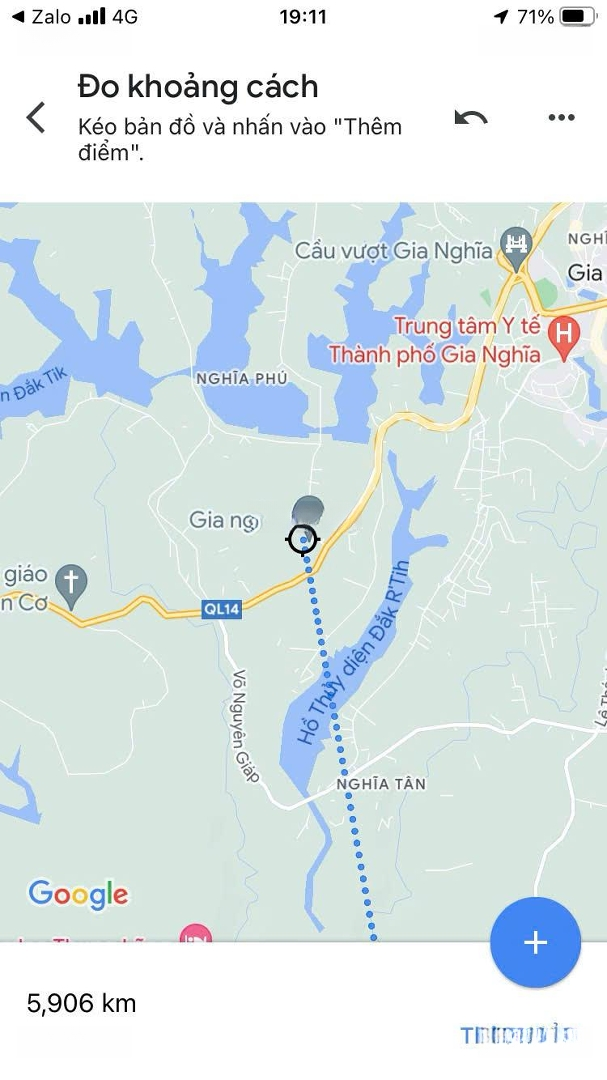
Task: Tap the church marker near QL14
Action: (72, 579)
